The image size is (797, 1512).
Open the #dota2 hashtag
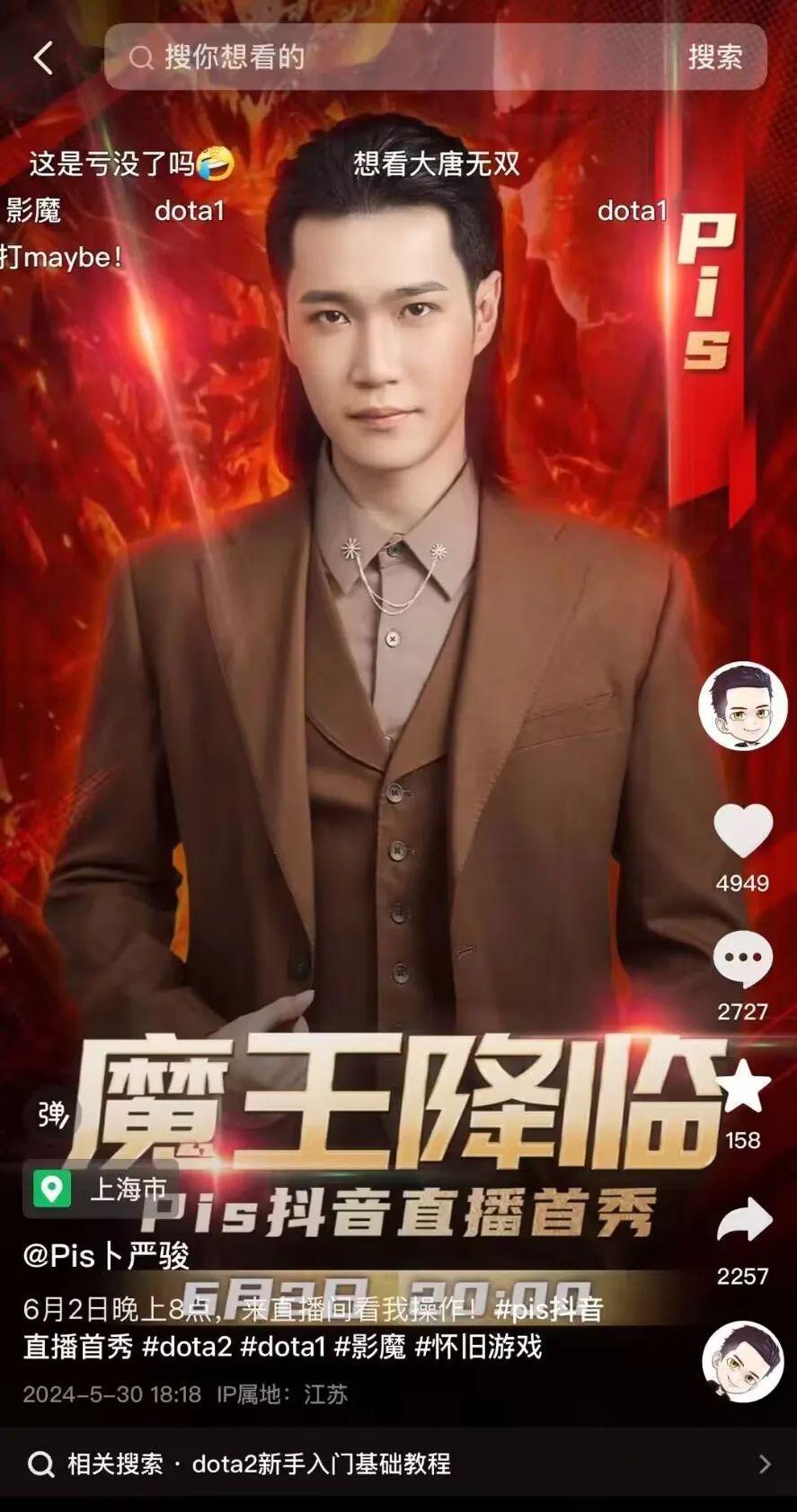coord(187,1347)
